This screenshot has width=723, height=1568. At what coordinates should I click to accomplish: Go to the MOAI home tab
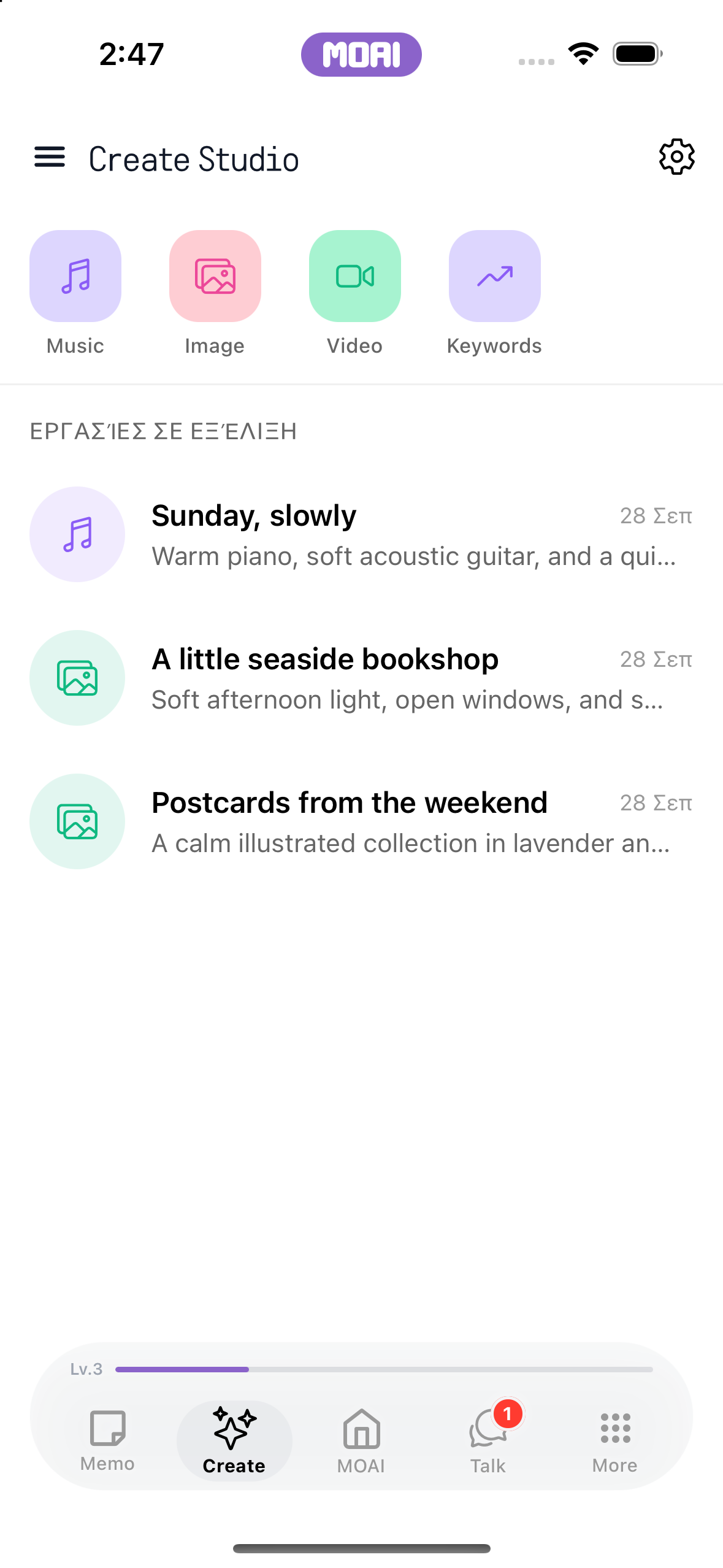point(361,1440)
